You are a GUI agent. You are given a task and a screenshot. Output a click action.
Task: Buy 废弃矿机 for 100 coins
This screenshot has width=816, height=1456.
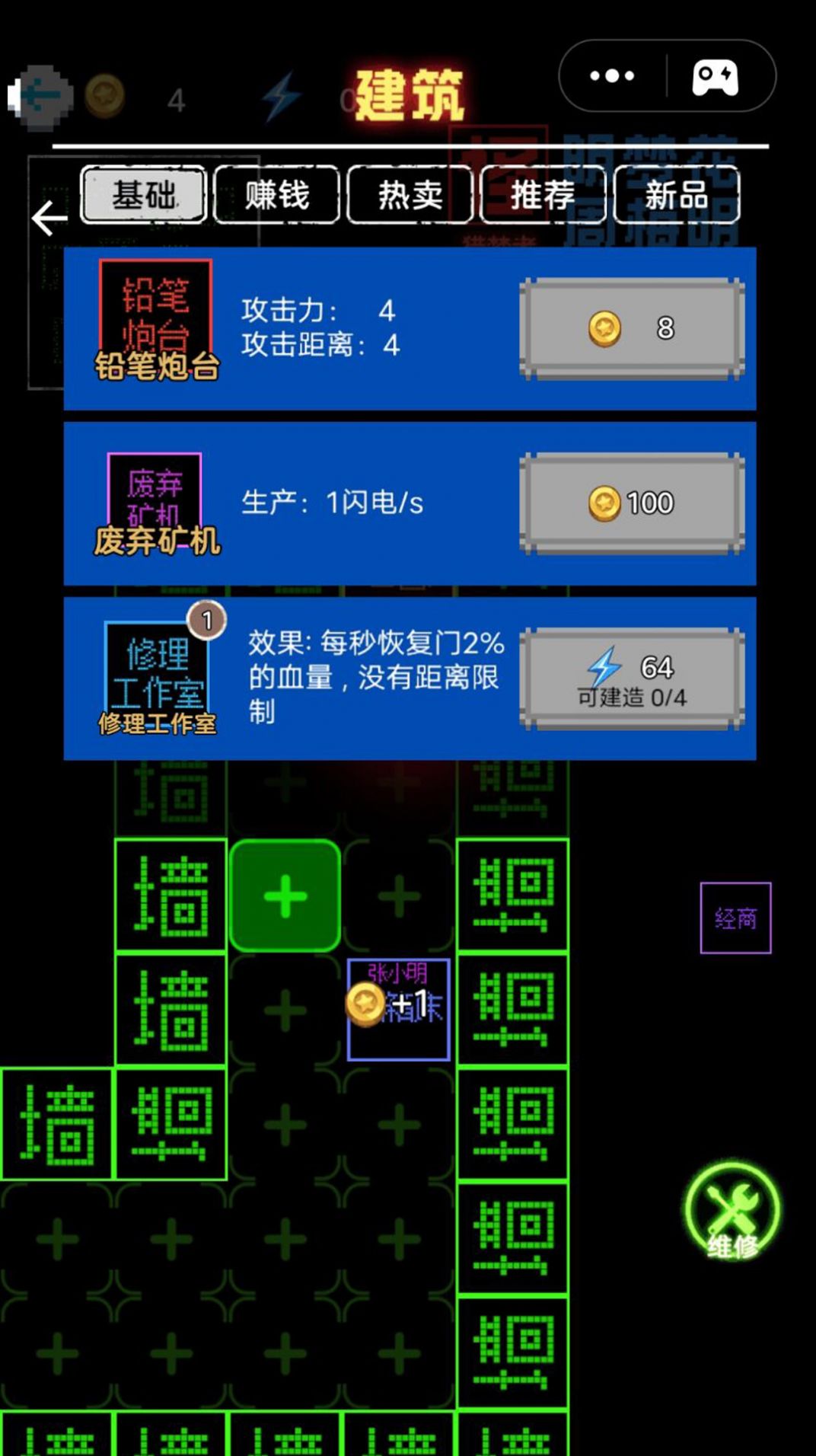click(632, 503)
